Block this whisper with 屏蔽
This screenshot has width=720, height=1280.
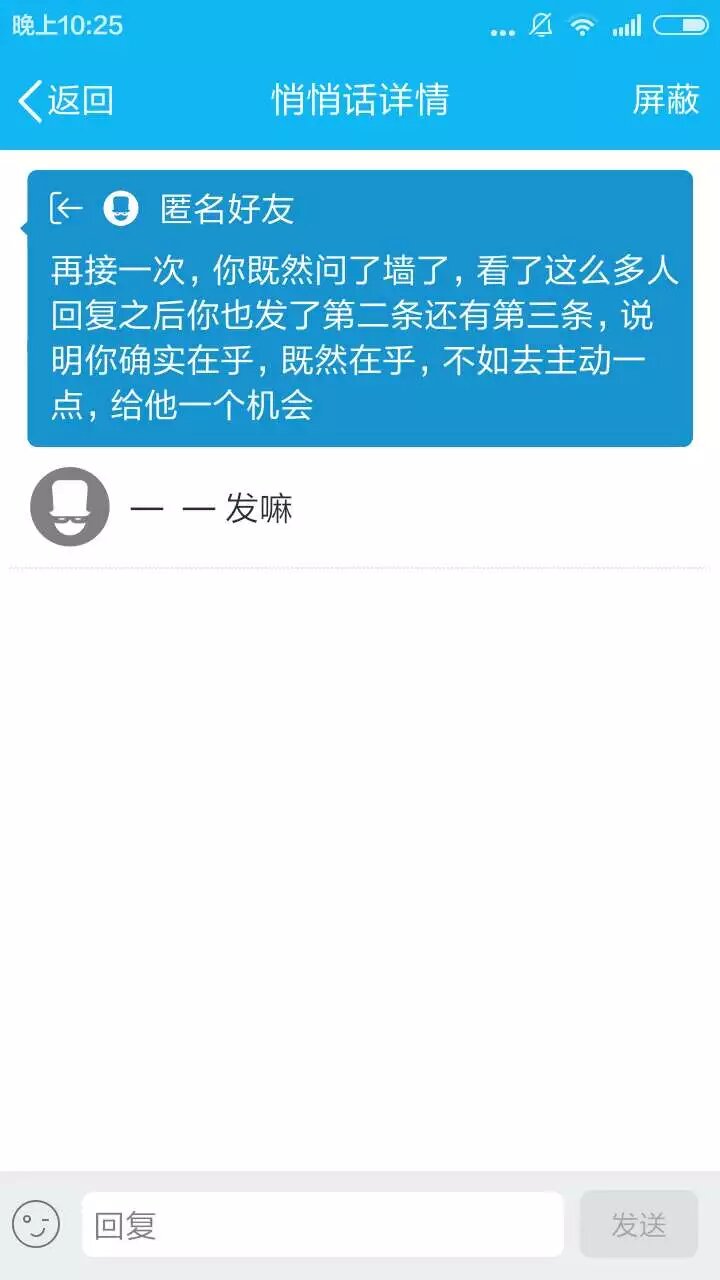pyautogui.click(x=665, y=100)
